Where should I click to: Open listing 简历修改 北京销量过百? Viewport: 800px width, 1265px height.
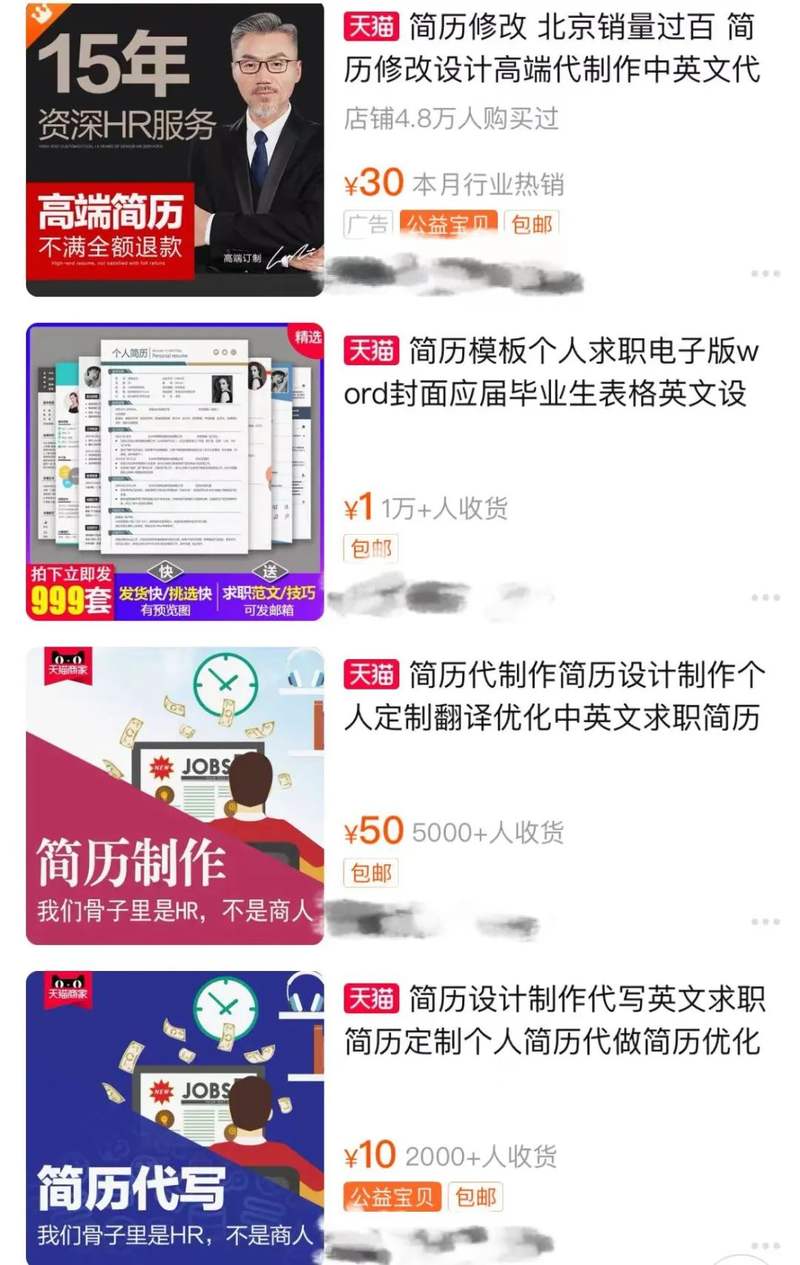tap(552, 48)
